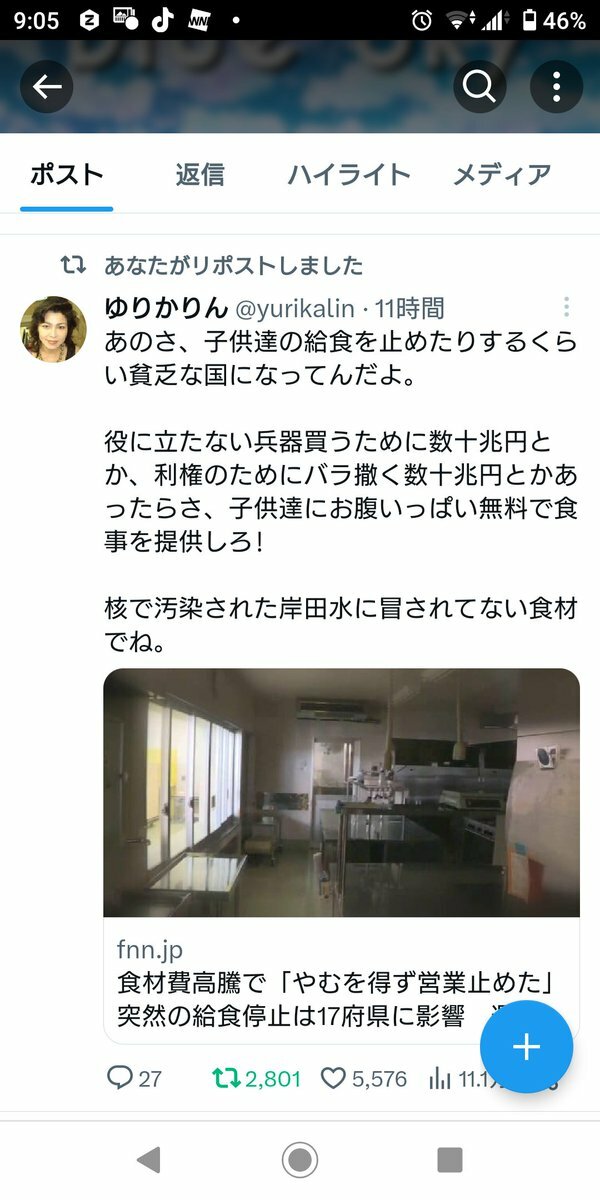
Task: Open the profile overflow menu
Action: coord(557,88)
